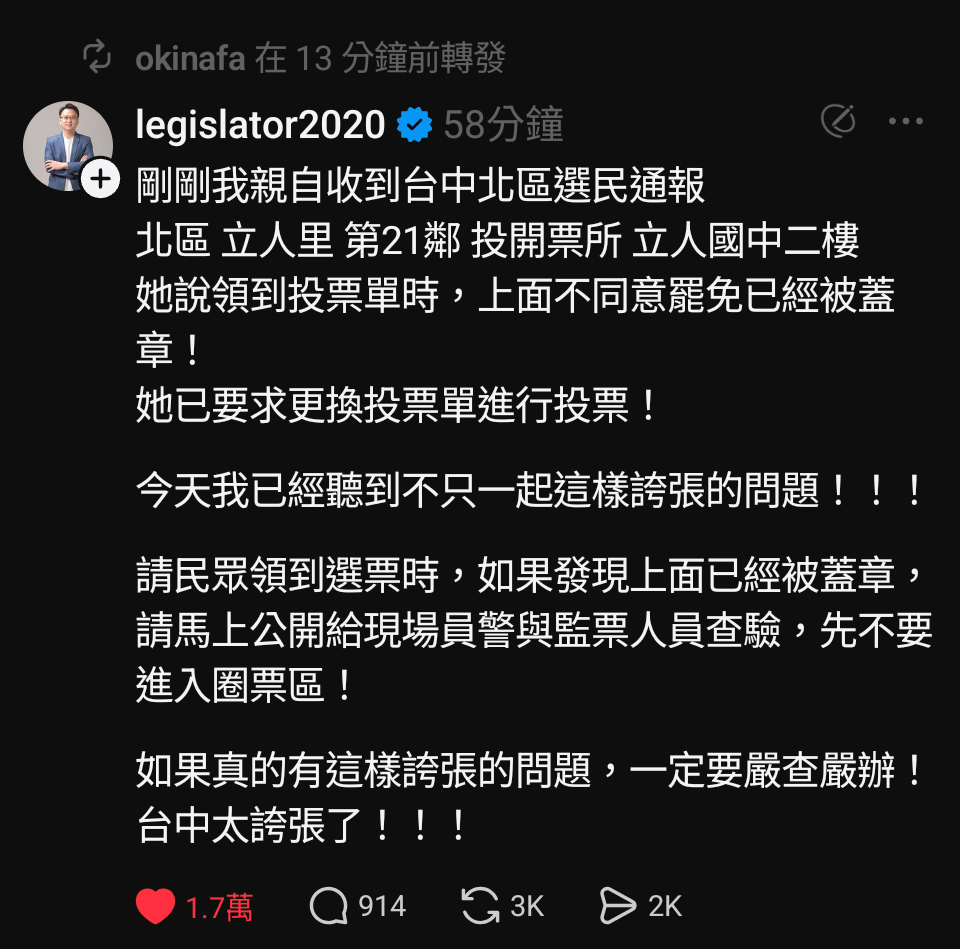Repost the legislator2020 post
This screenshot has height=949, width=960.
[480, 906]
